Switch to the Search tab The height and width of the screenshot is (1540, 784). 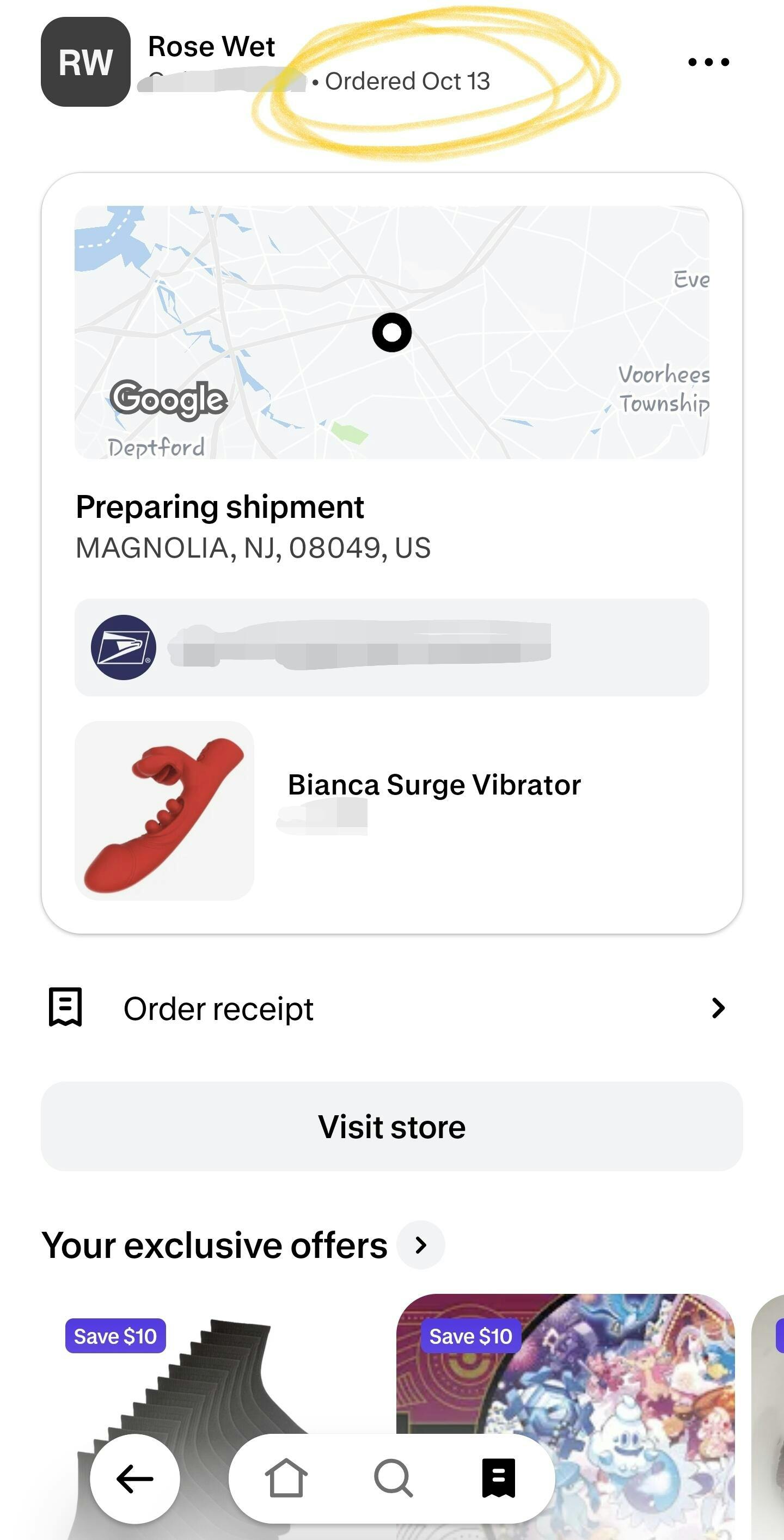point(393,1478)
